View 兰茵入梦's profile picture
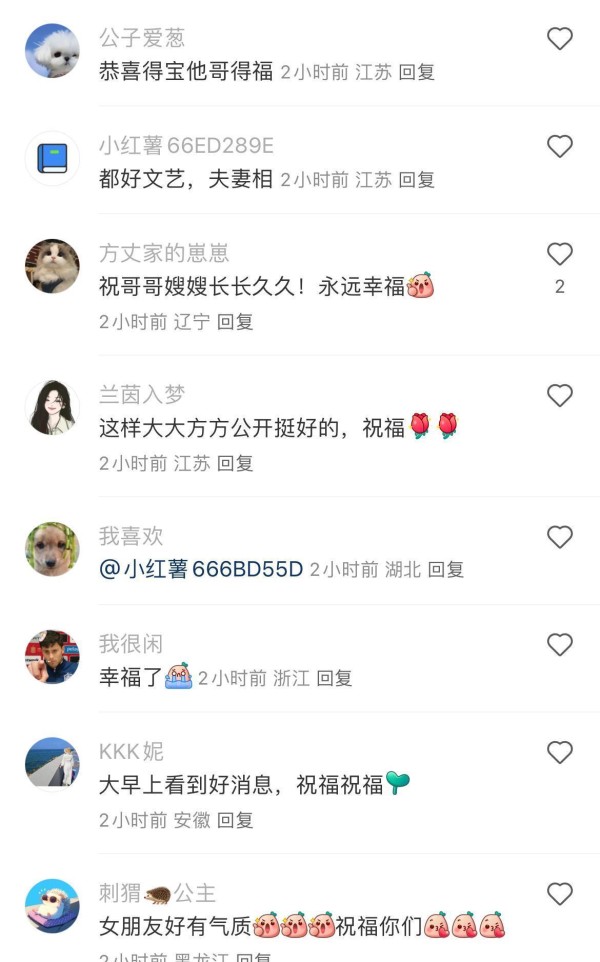The image size is (600, 962). [x=52, y=408]
